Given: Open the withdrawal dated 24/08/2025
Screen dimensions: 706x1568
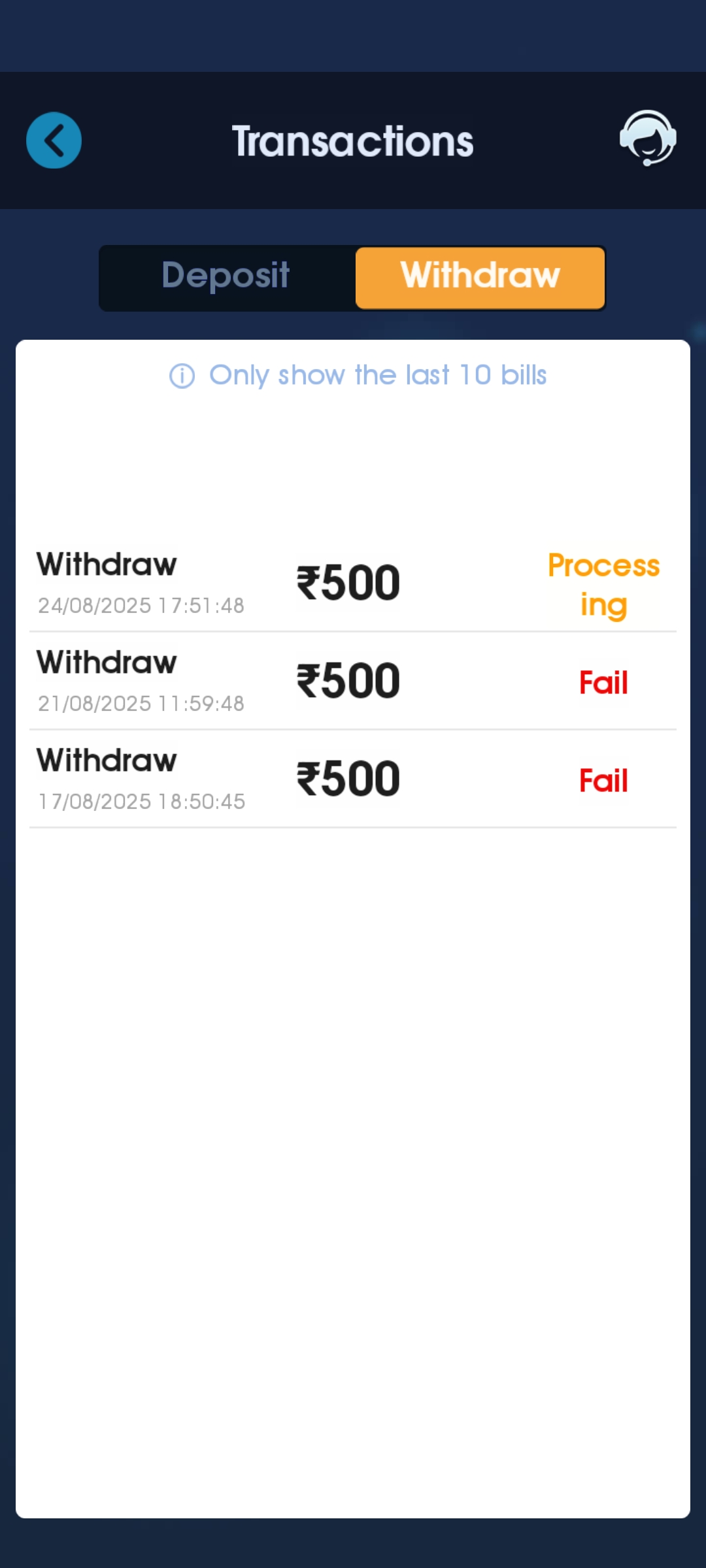Looking at the screenshot, I should click(x=352, y=583).
